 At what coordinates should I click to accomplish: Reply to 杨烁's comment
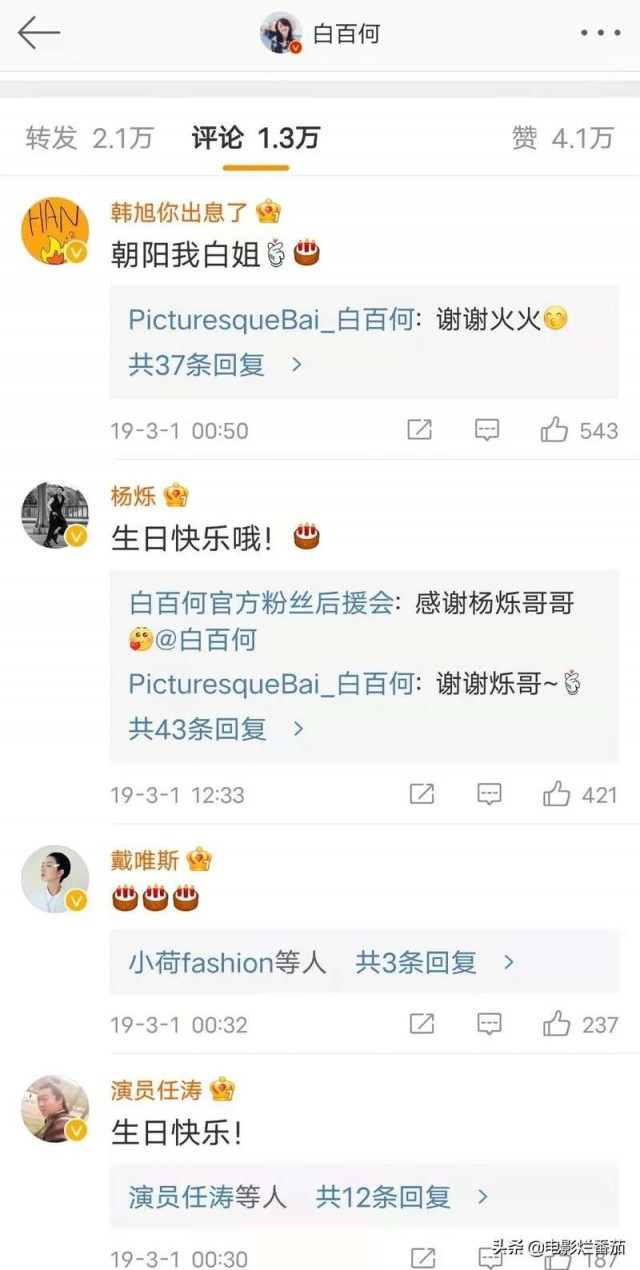pos(488,794)
